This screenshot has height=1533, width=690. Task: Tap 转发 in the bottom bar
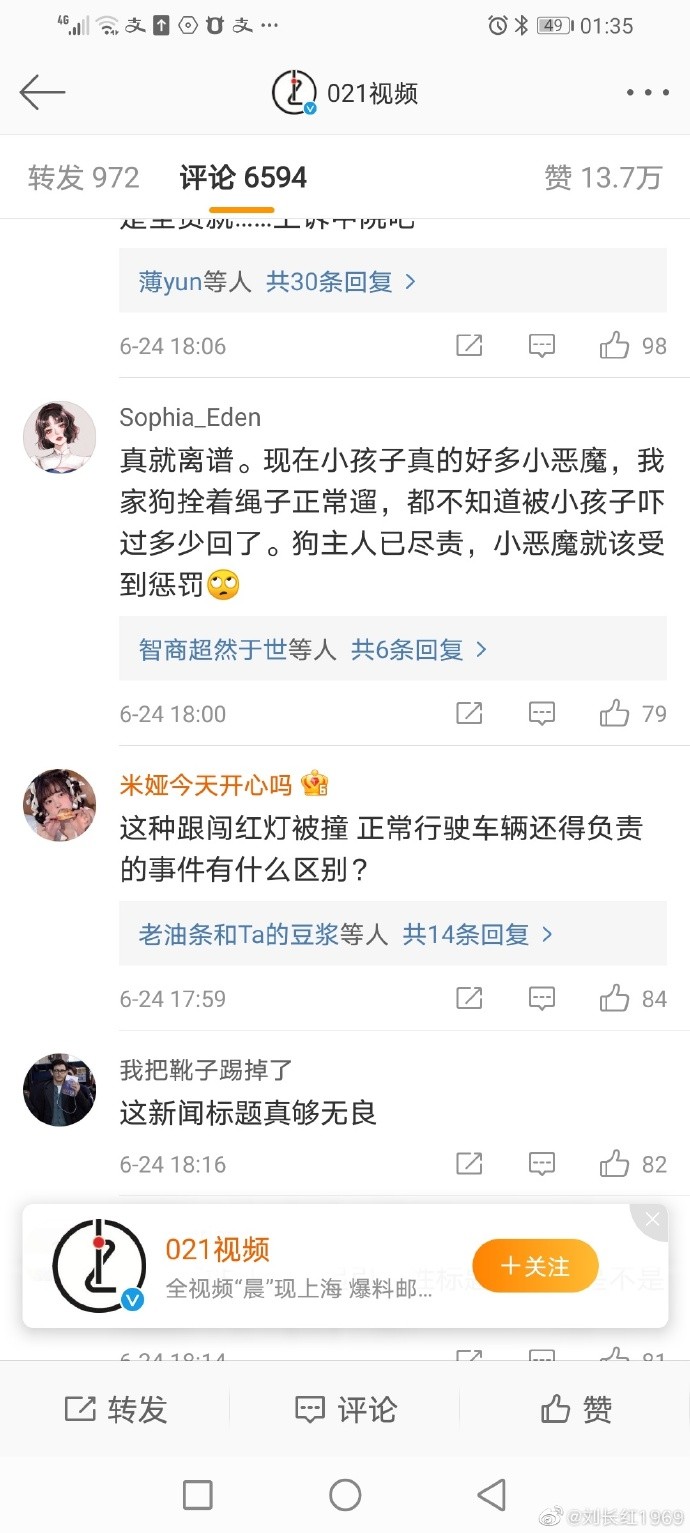(x=115, y=1409)
